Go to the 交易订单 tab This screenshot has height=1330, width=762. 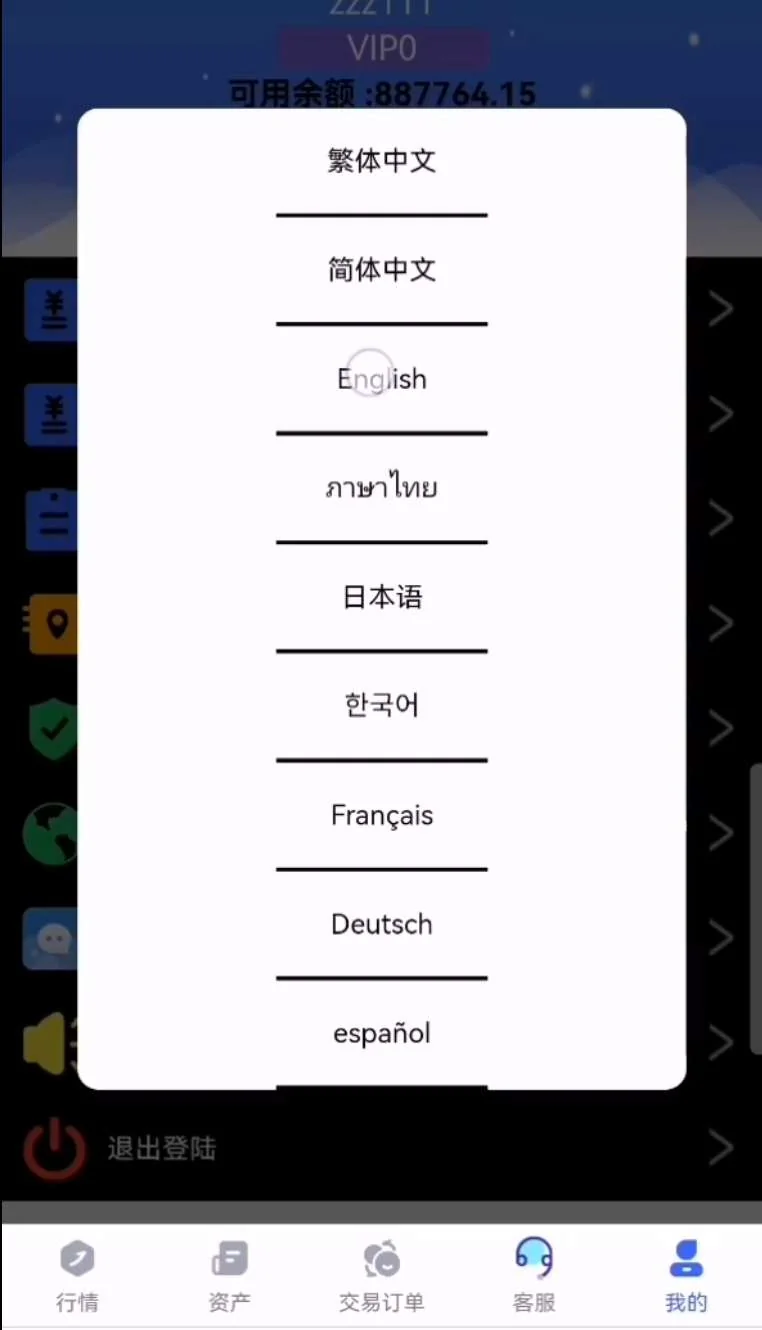pyautogui.click(x=381, y=1274)
